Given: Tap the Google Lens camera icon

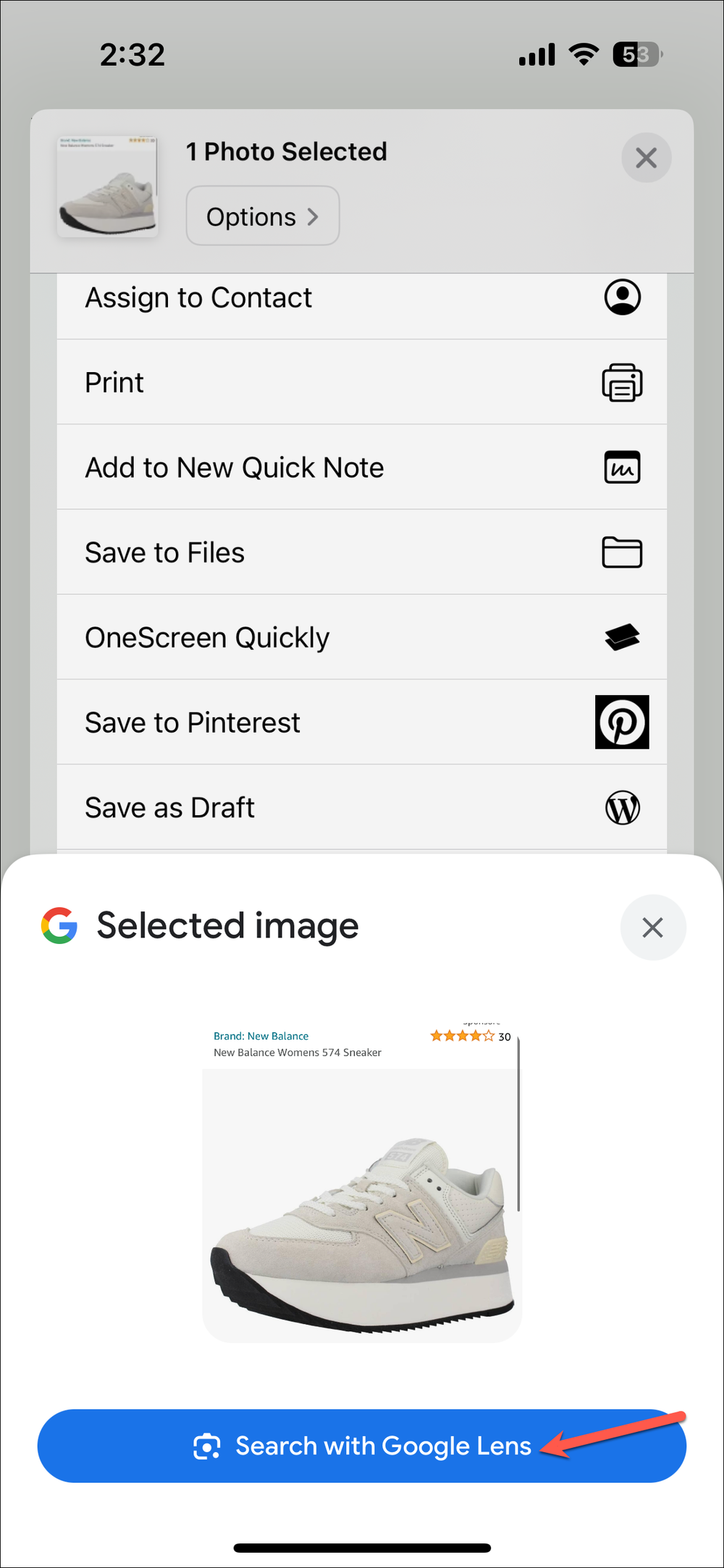Looking at the screenshot, I should tap(207, 1446).
